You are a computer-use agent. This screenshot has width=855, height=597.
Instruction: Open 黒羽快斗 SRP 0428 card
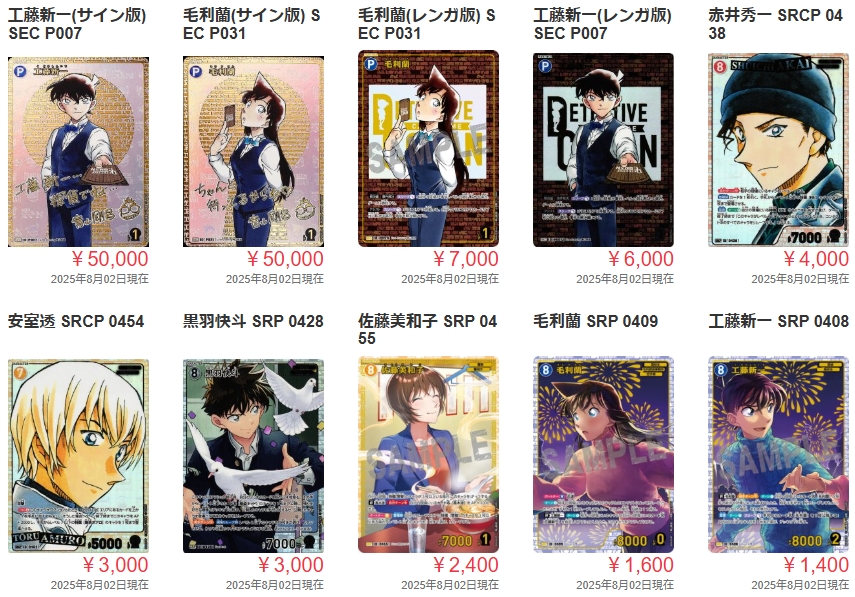253,455
